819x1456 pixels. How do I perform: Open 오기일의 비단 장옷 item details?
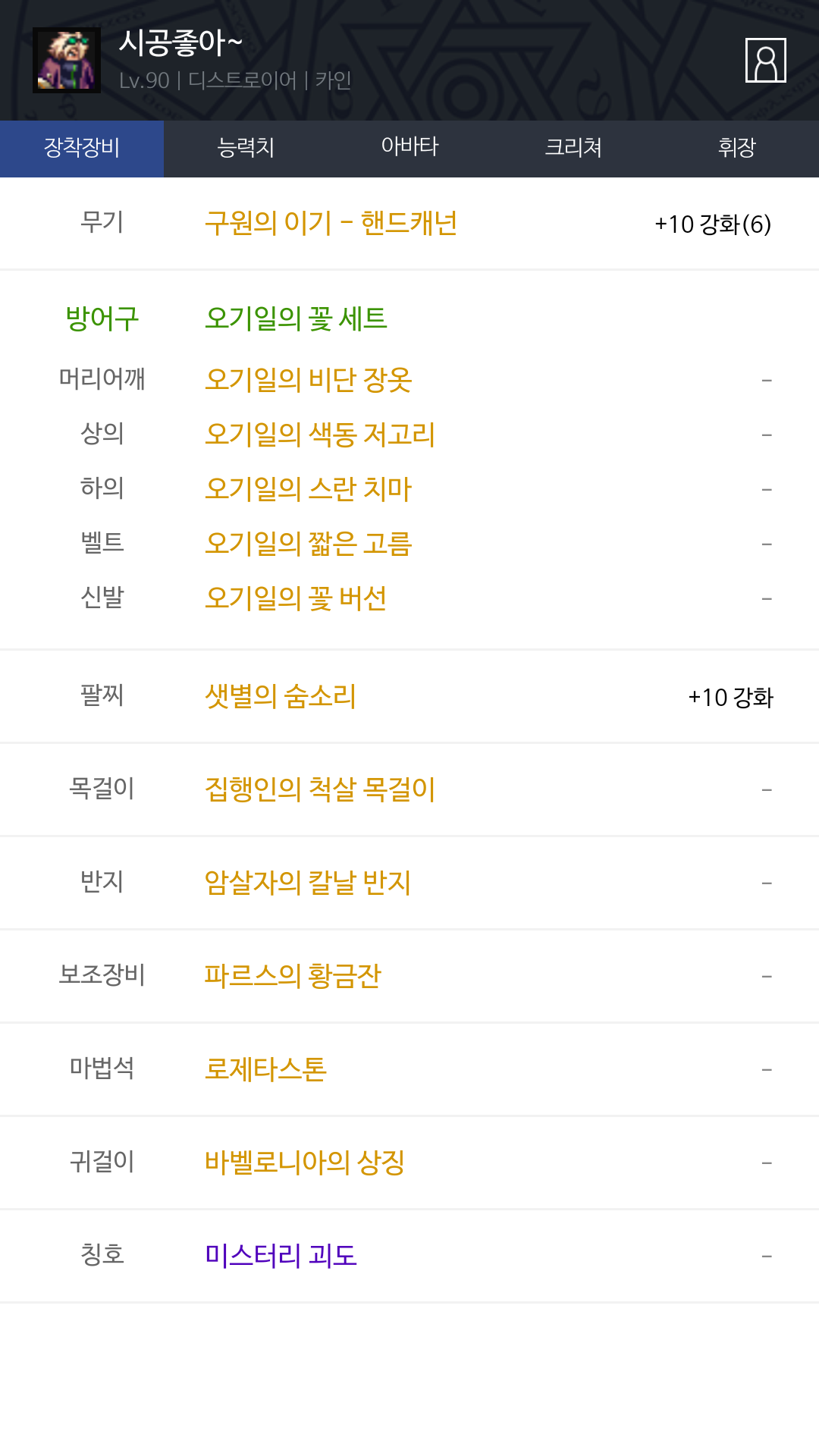pyautogui.click(x=308, y=380)
